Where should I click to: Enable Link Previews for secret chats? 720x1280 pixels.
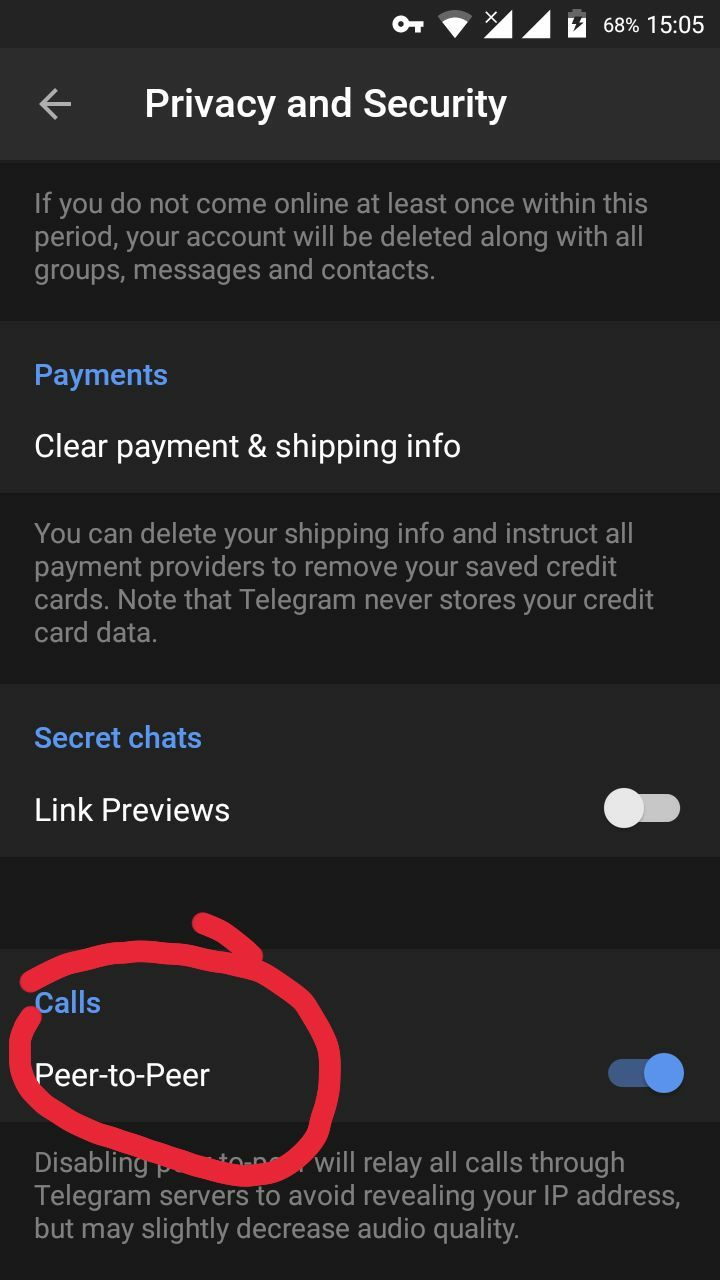coord(641,809)
